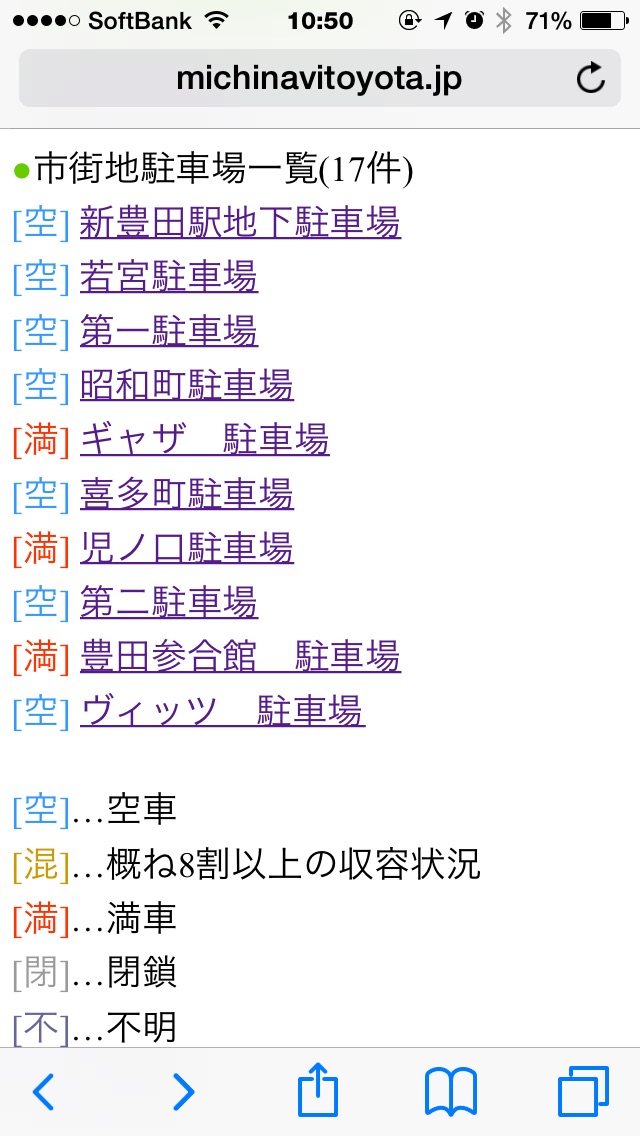Share this page
The image size is (640, 1136).
pyautogui.click(x=319, y=1090)
